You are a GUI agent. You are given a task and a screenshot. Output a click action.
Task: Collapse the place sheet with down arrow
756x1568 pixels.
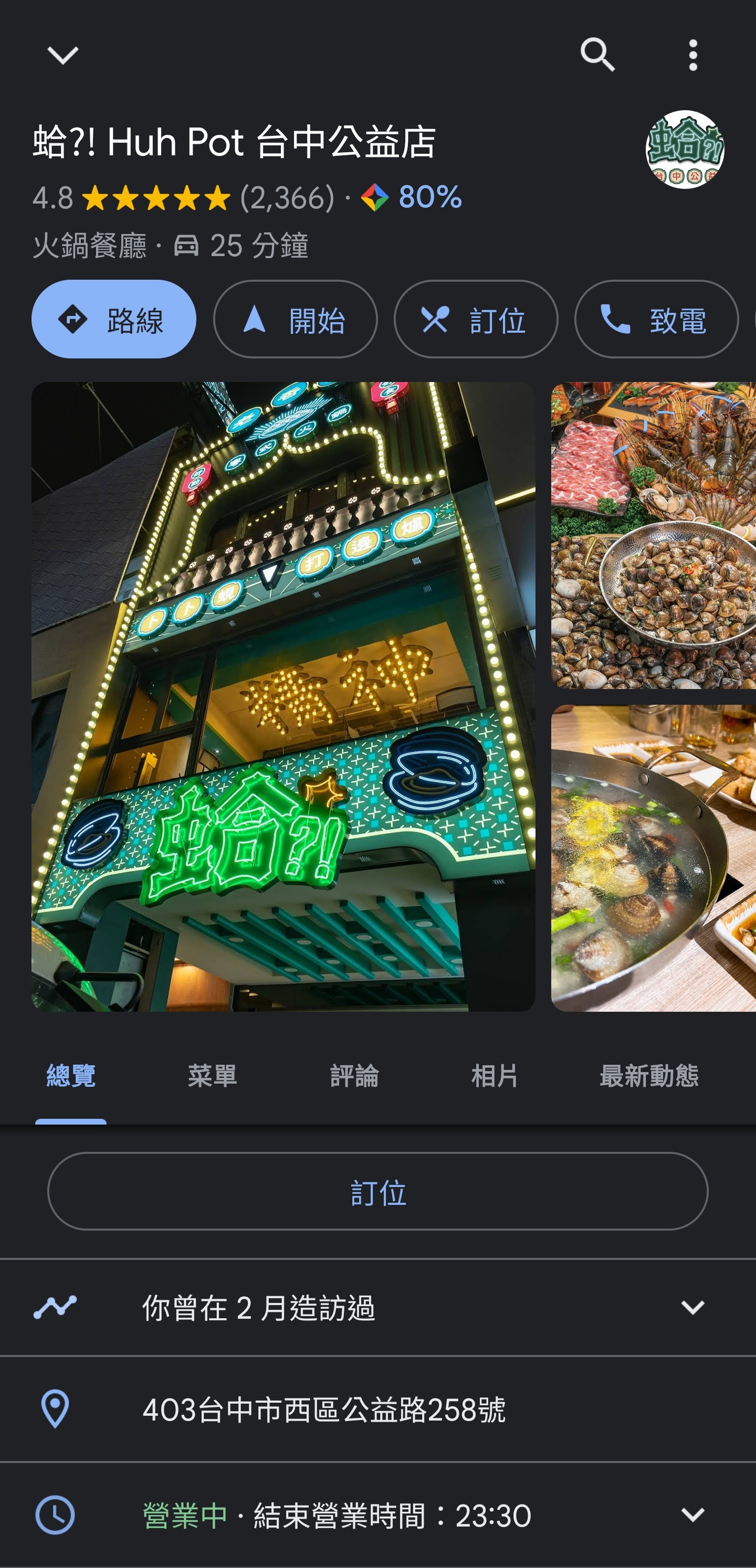63,56
